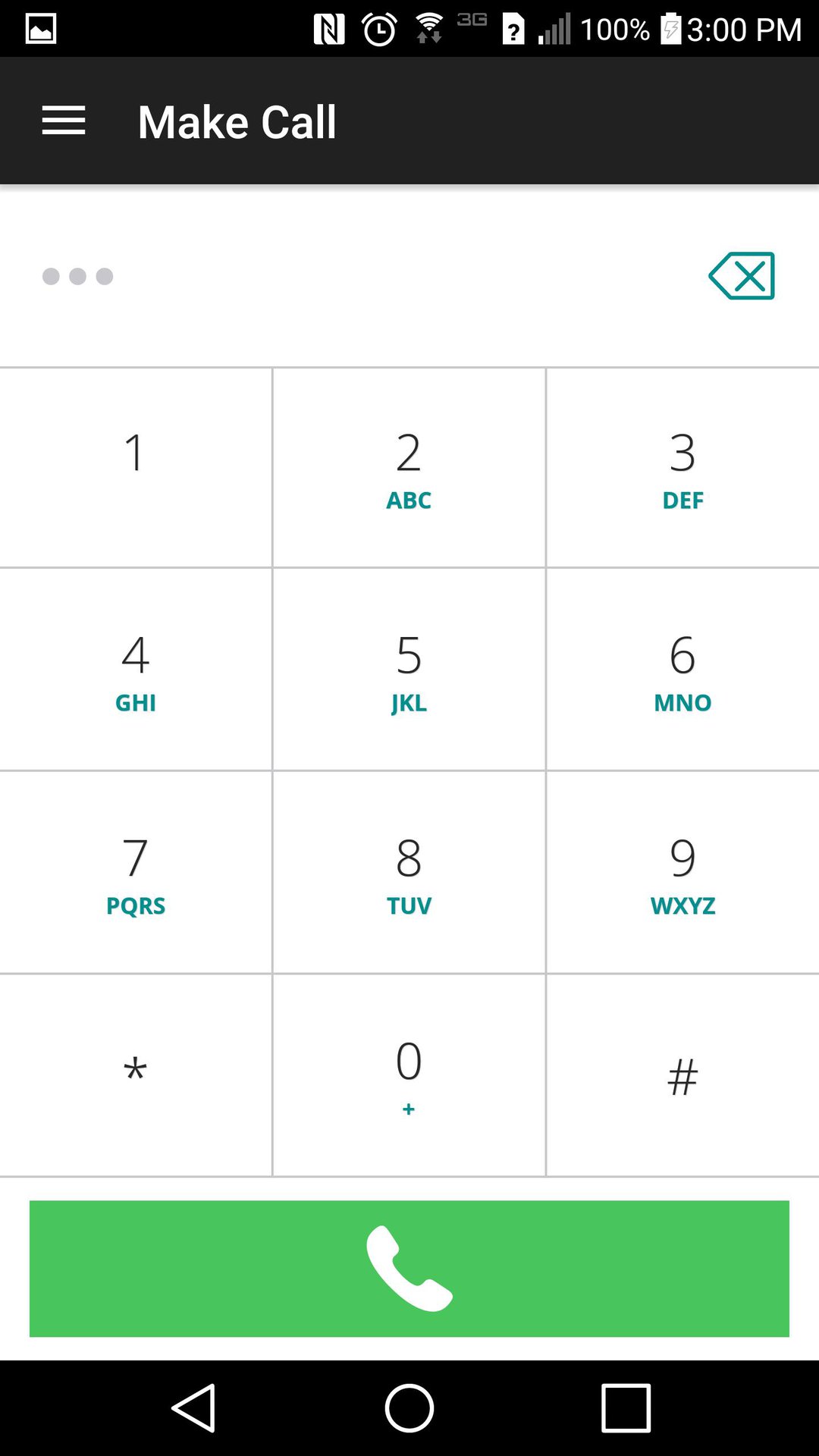819x1456 pixels.
Task: Go back using system navigation
Action: (194, 1408)
